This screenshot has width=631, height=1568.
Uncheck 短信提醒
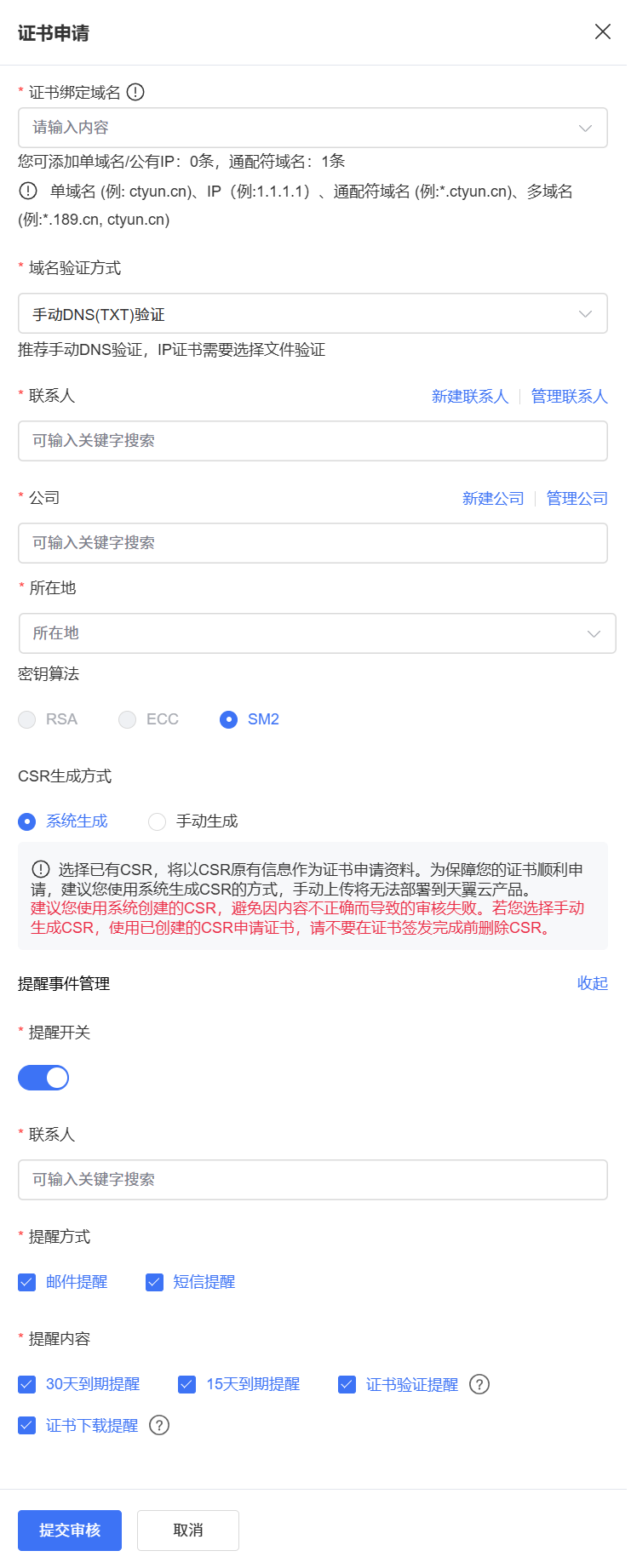tap(154, 1282)
